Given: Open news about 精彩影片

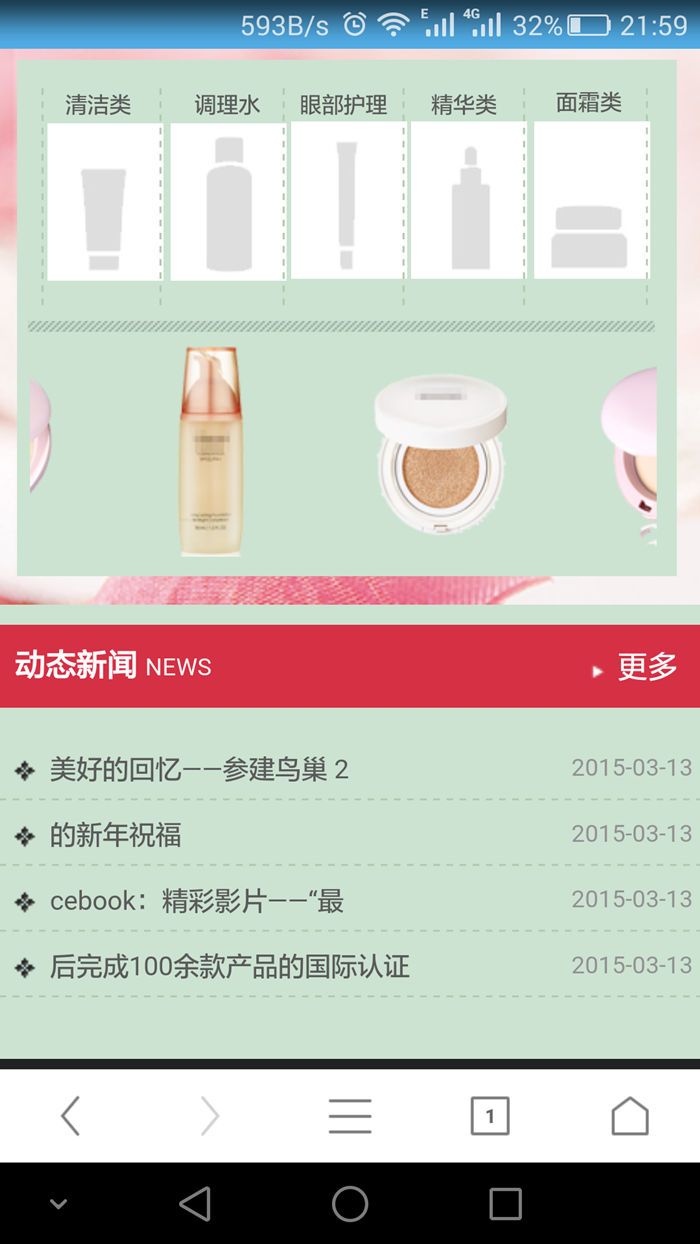Looking at the screenshot, I should pos(197,901).
